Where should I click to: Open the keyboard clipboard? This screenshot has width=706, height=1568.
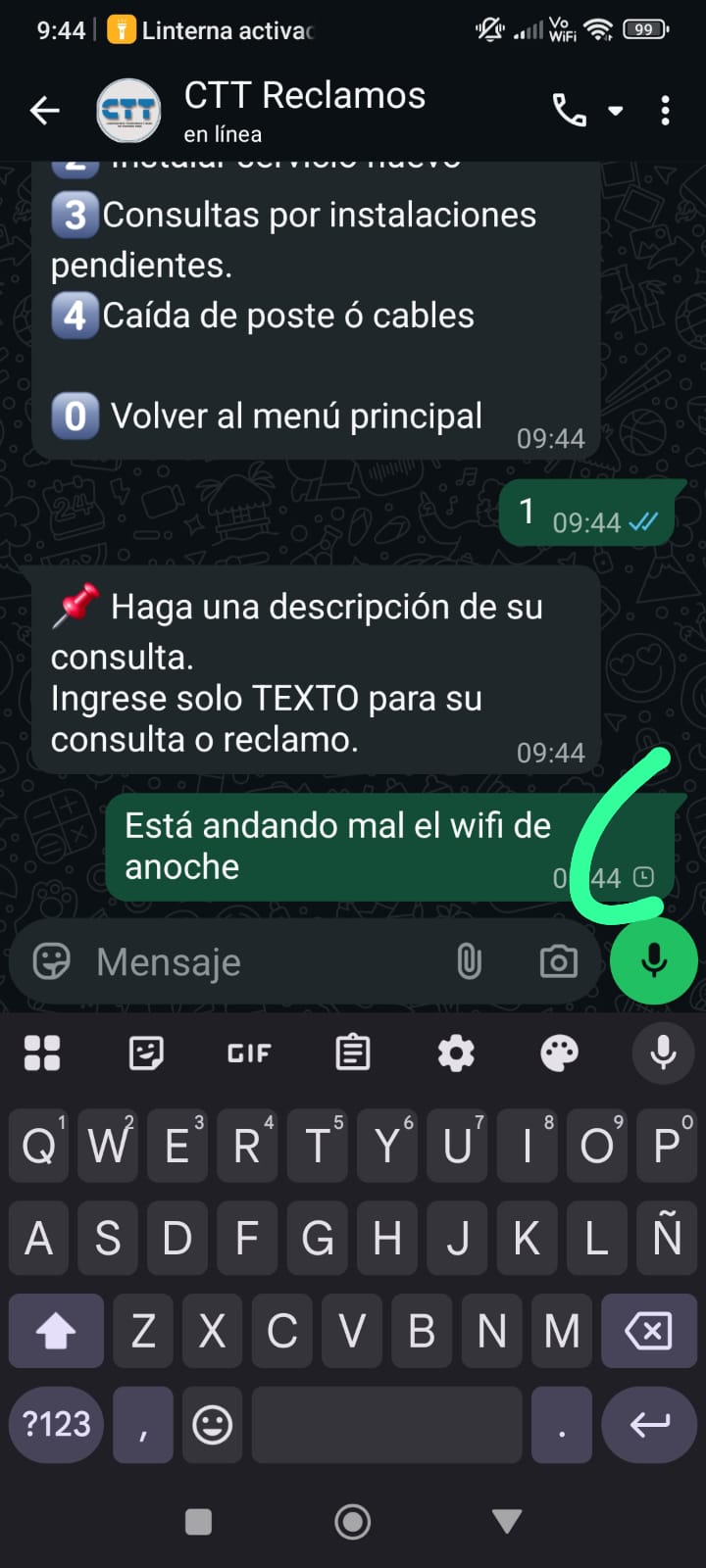[x=352, y=1053]
